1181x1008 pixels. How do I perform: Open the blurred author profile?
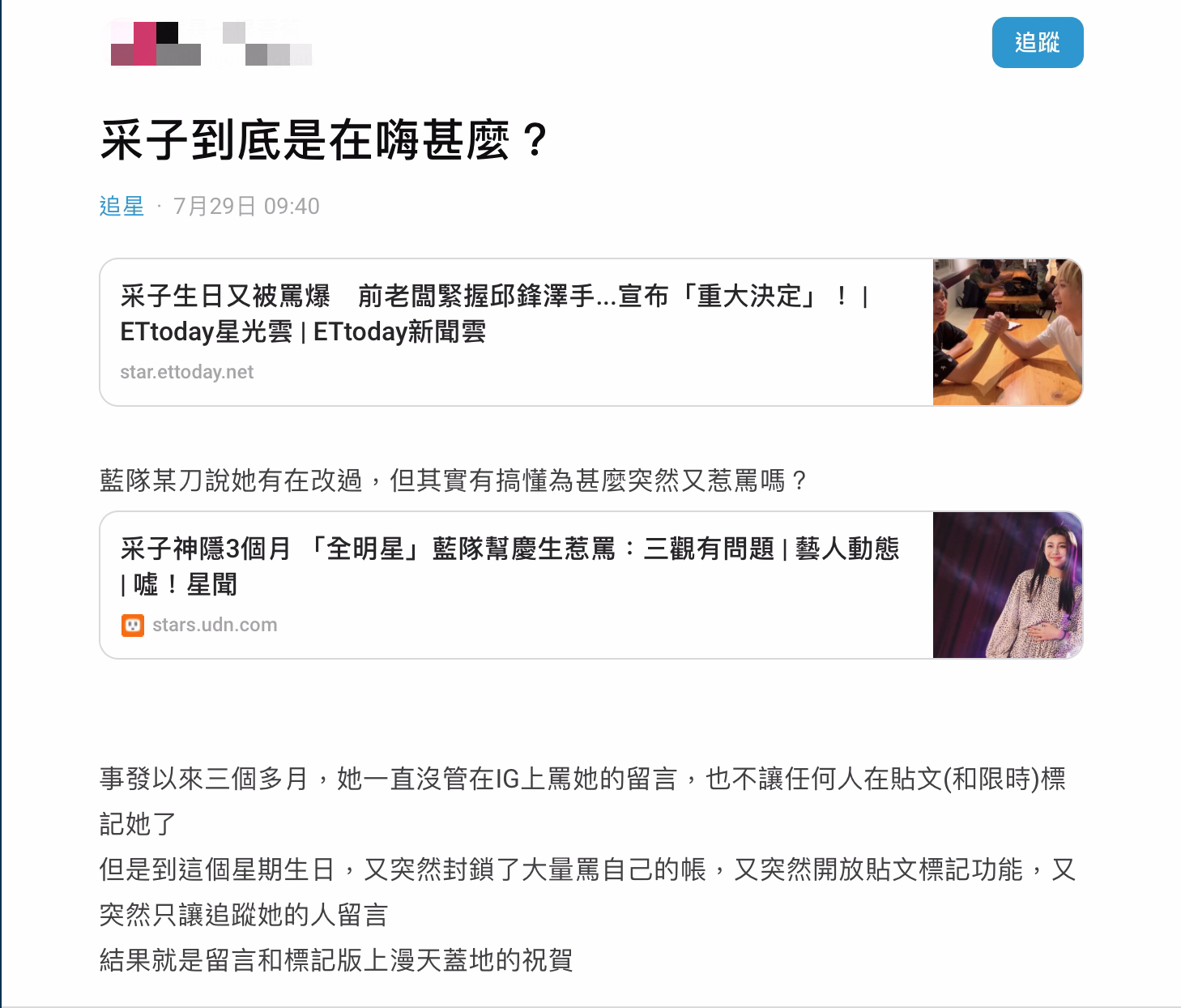pyautogui.click(x=211, y=44)
